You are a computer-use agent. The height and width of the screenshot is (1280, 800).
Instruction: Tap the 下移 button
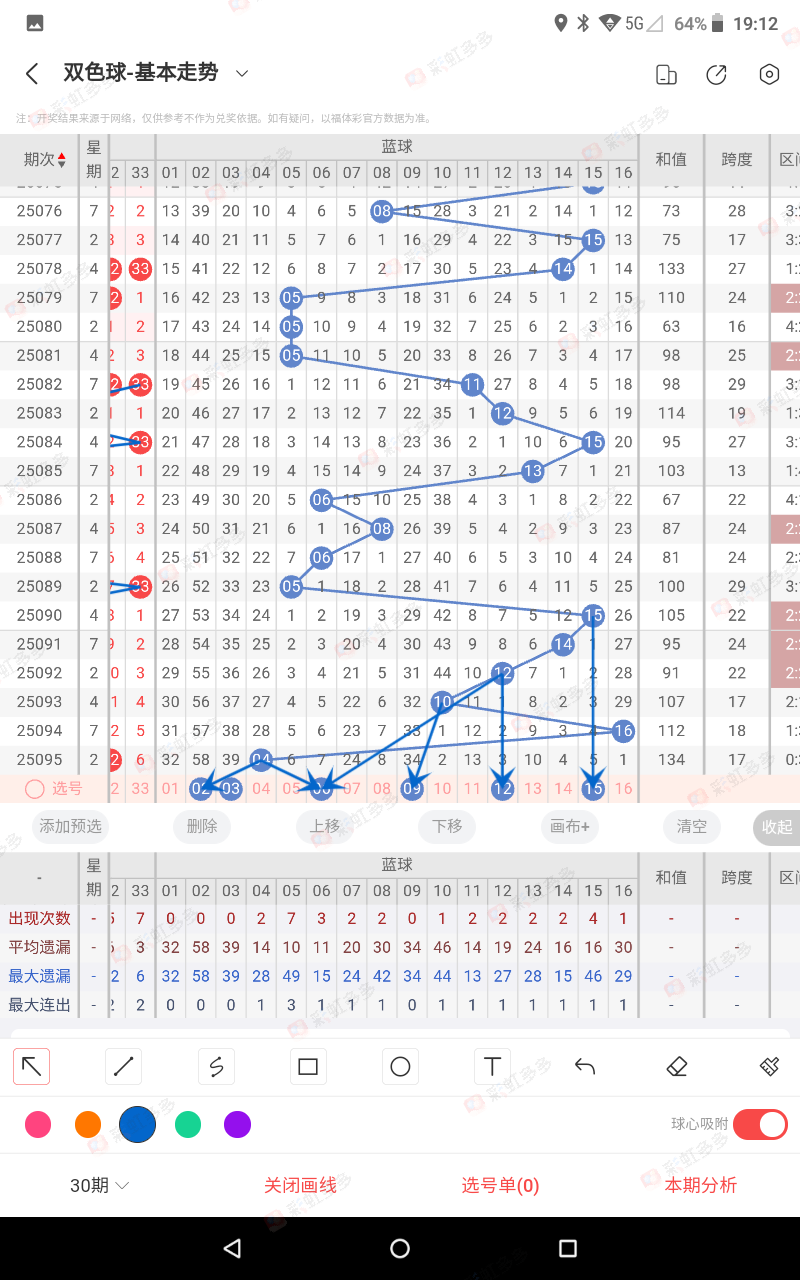pyautogui.click(x=446, y=826)
